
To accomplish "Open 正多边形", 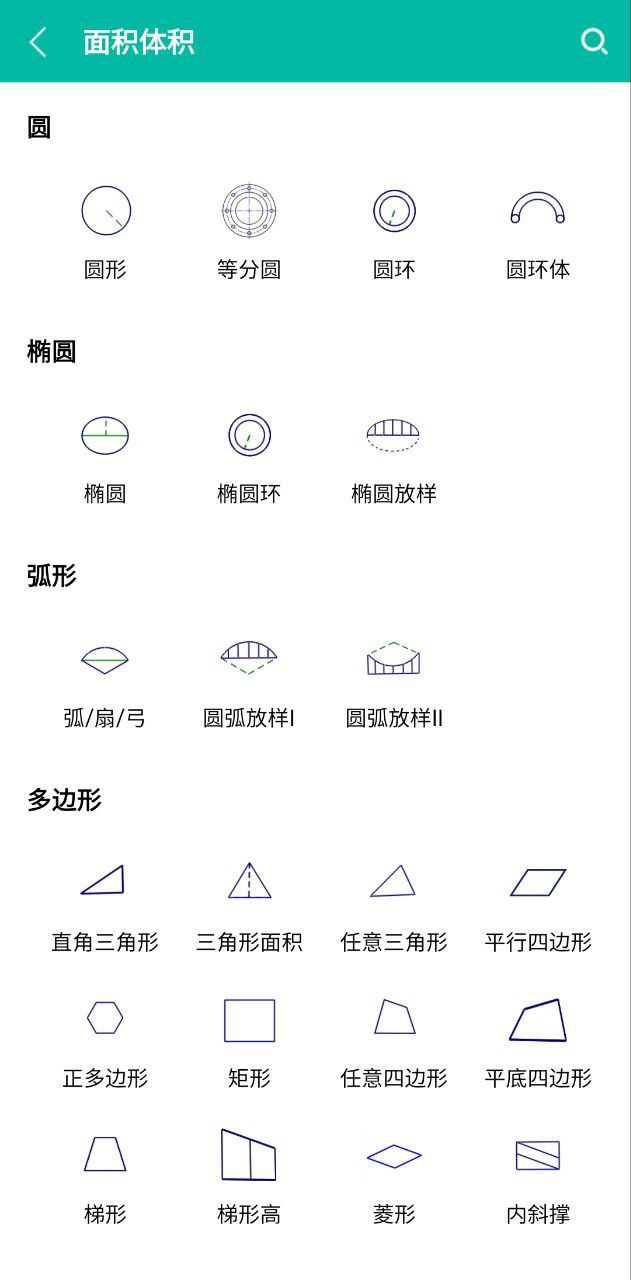I will point(105,1042).
